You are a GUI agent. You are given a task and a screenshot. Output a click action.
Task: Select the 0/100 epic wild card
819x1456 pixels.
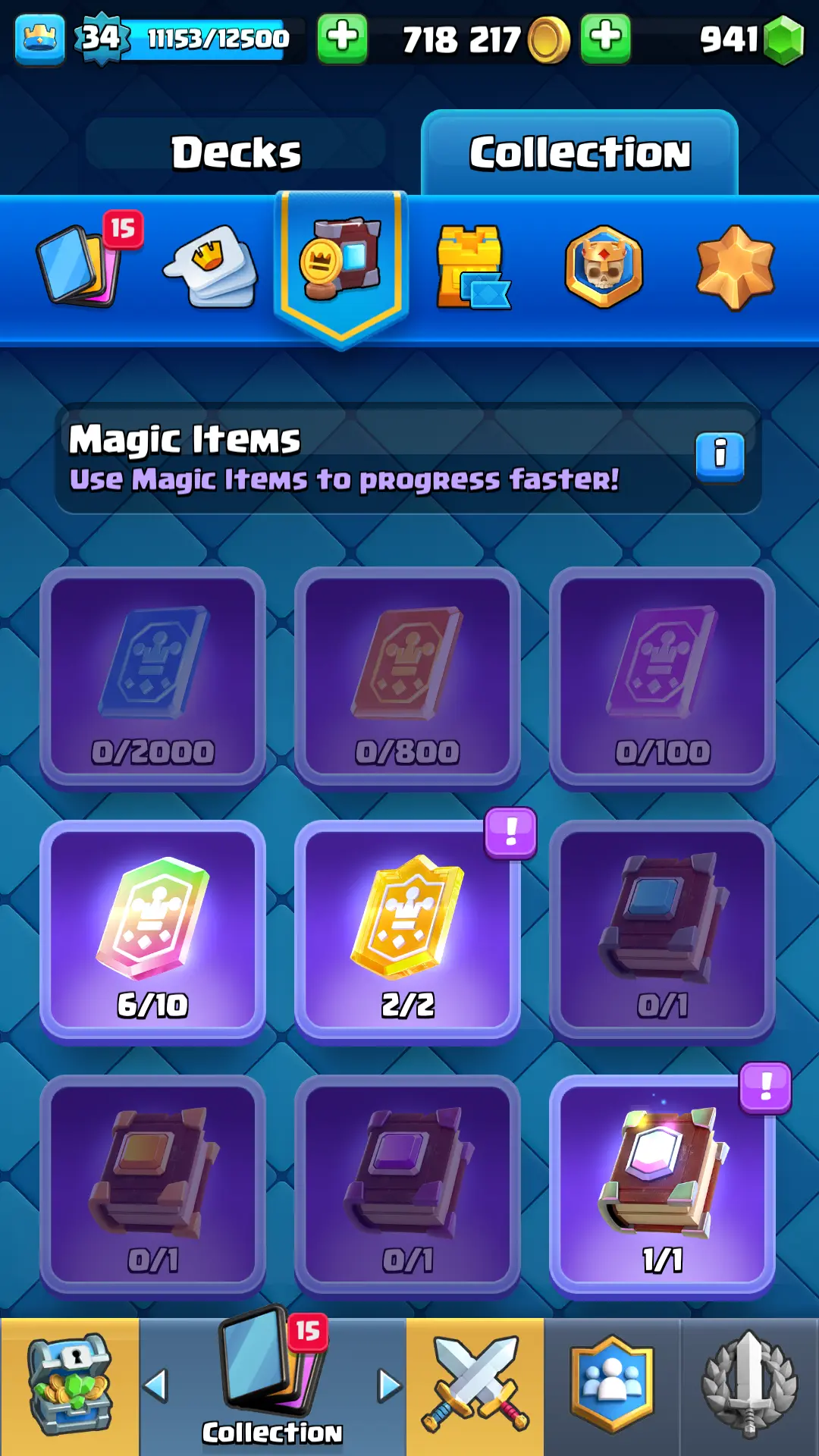(662, 676)
